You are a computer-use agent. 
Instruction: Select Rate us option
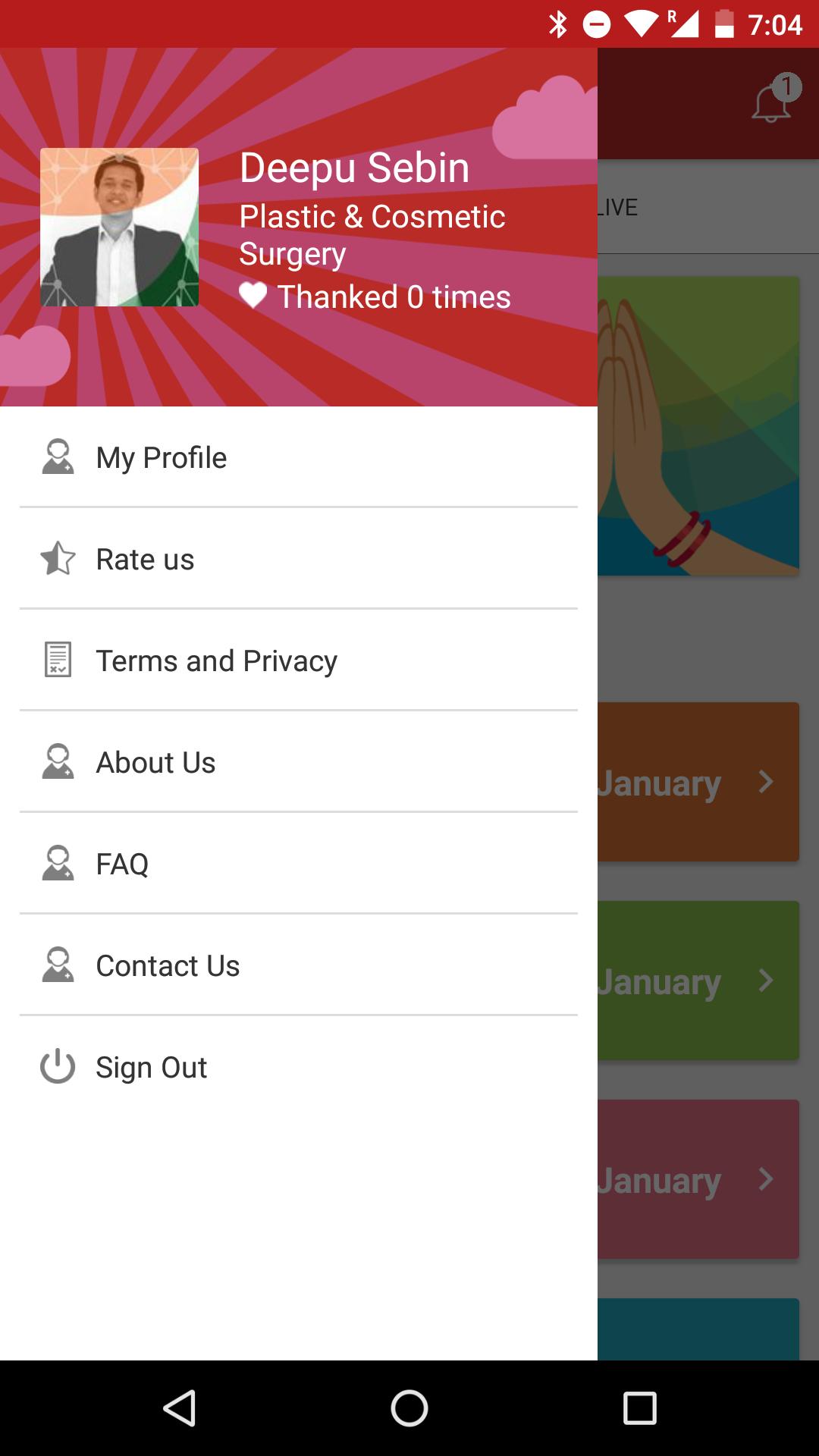point(145,559)
